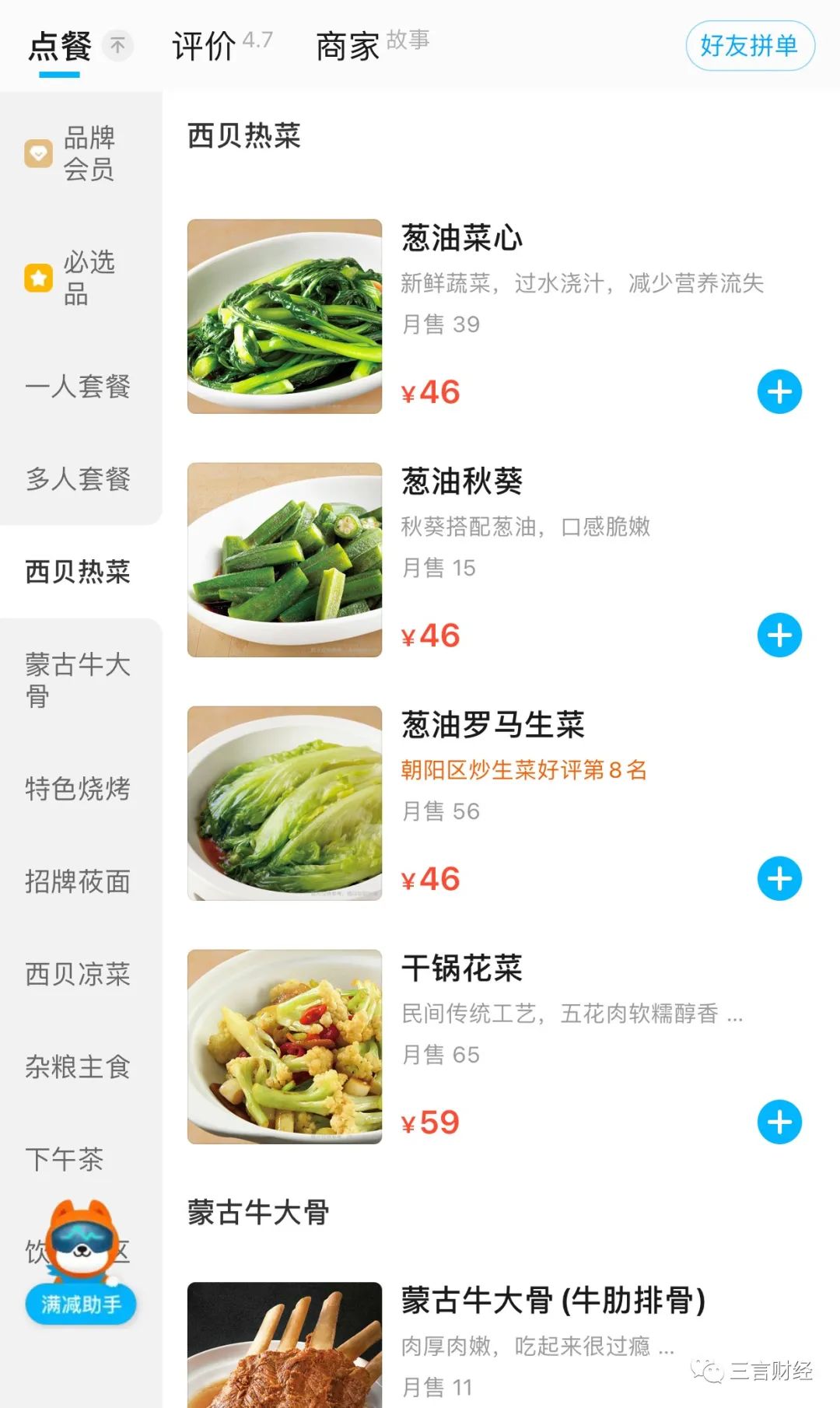The height and width of the screenshot is (1408, 840).
Task: View the 葱油菜心 dish photo
Action: (x=285, y=317)
